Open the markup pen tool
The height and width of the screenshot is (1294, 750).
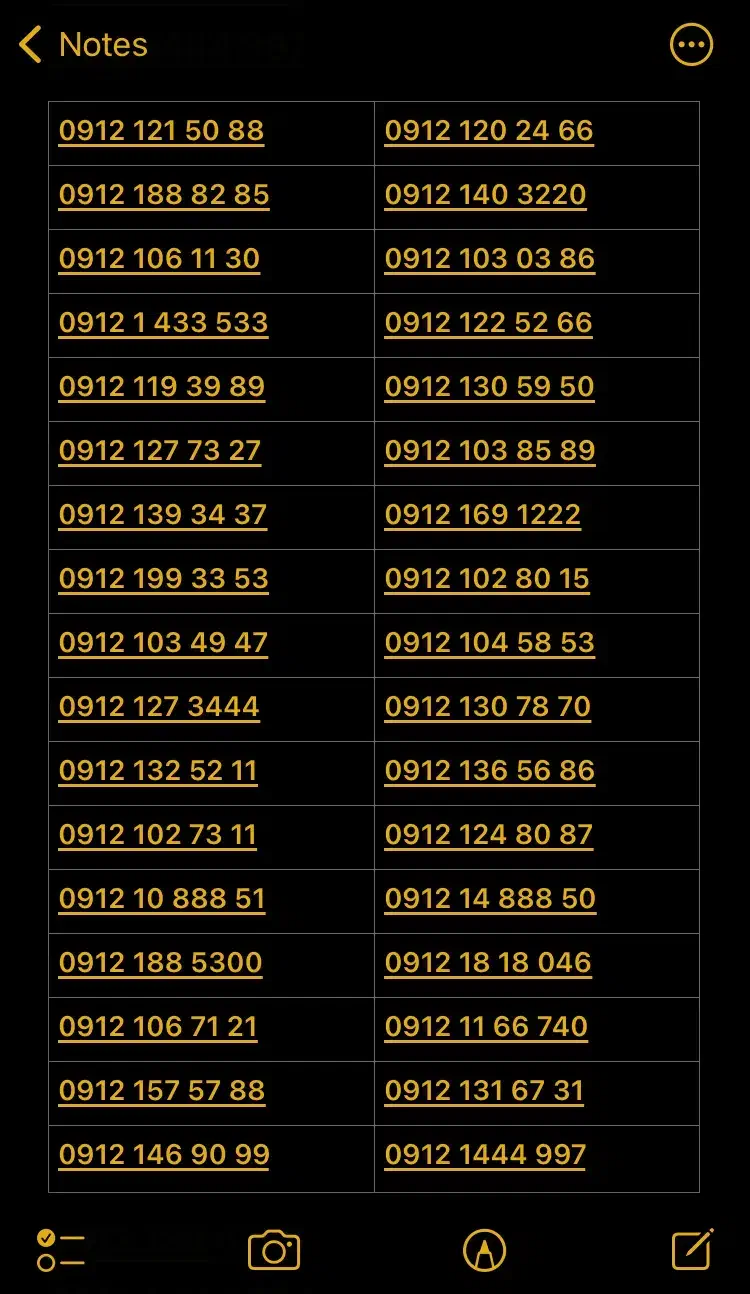point(484,1250)
